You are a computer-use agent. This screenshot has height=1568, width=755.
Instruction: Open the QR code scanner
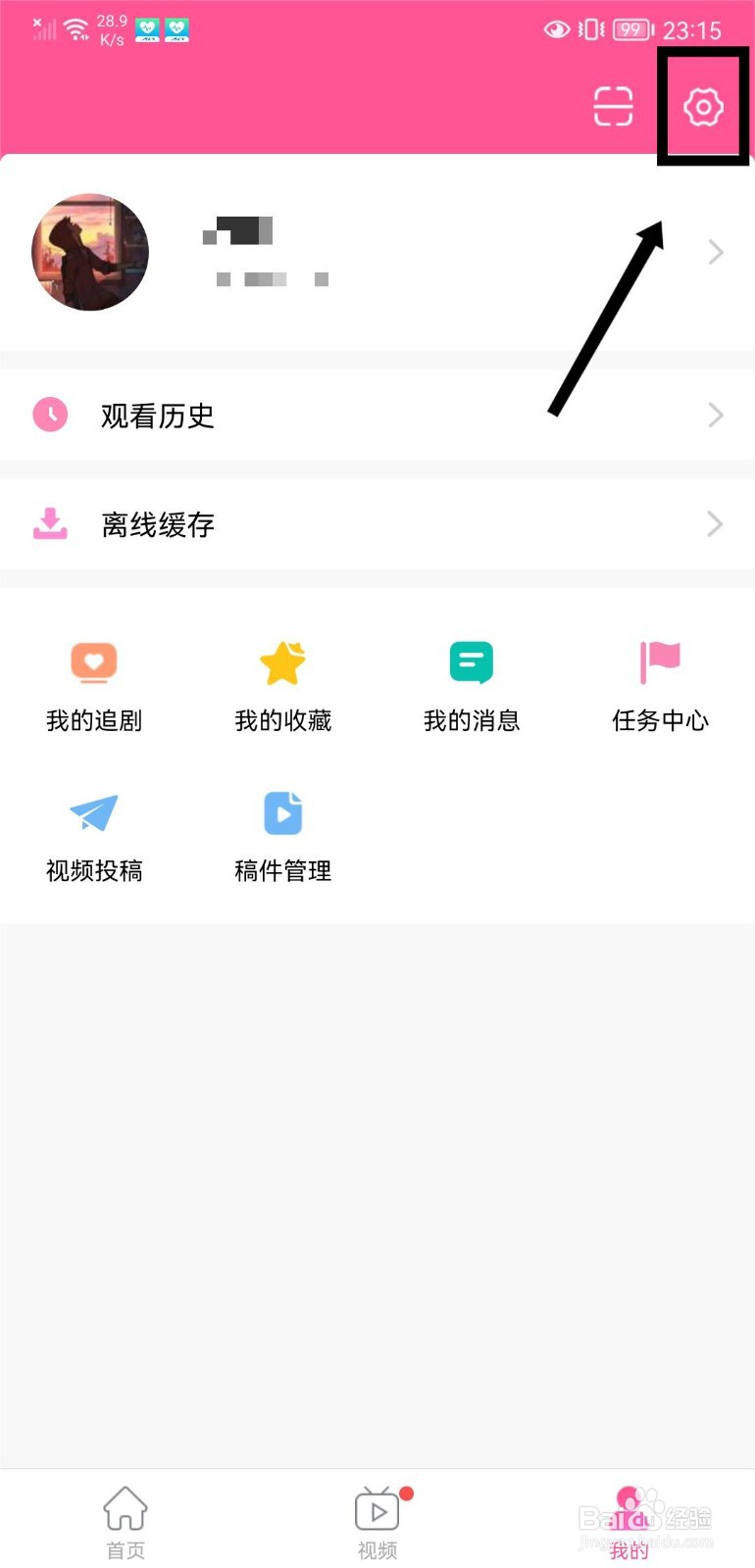pyautogui.click(x=613, y=107)
